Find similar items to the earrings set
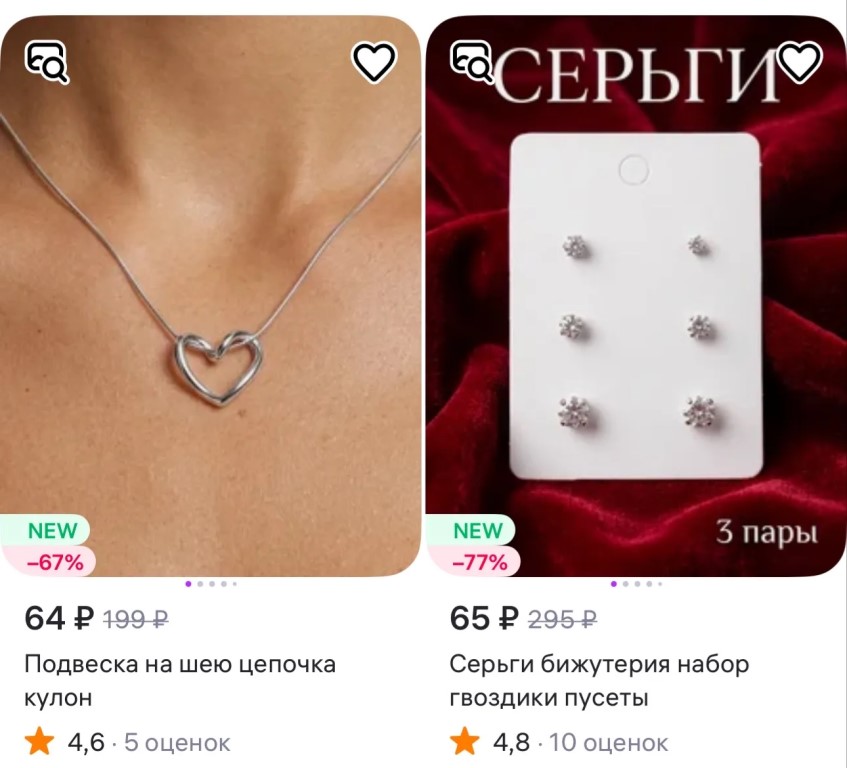The height and width of the screenshot is (768, 847). 471,60
